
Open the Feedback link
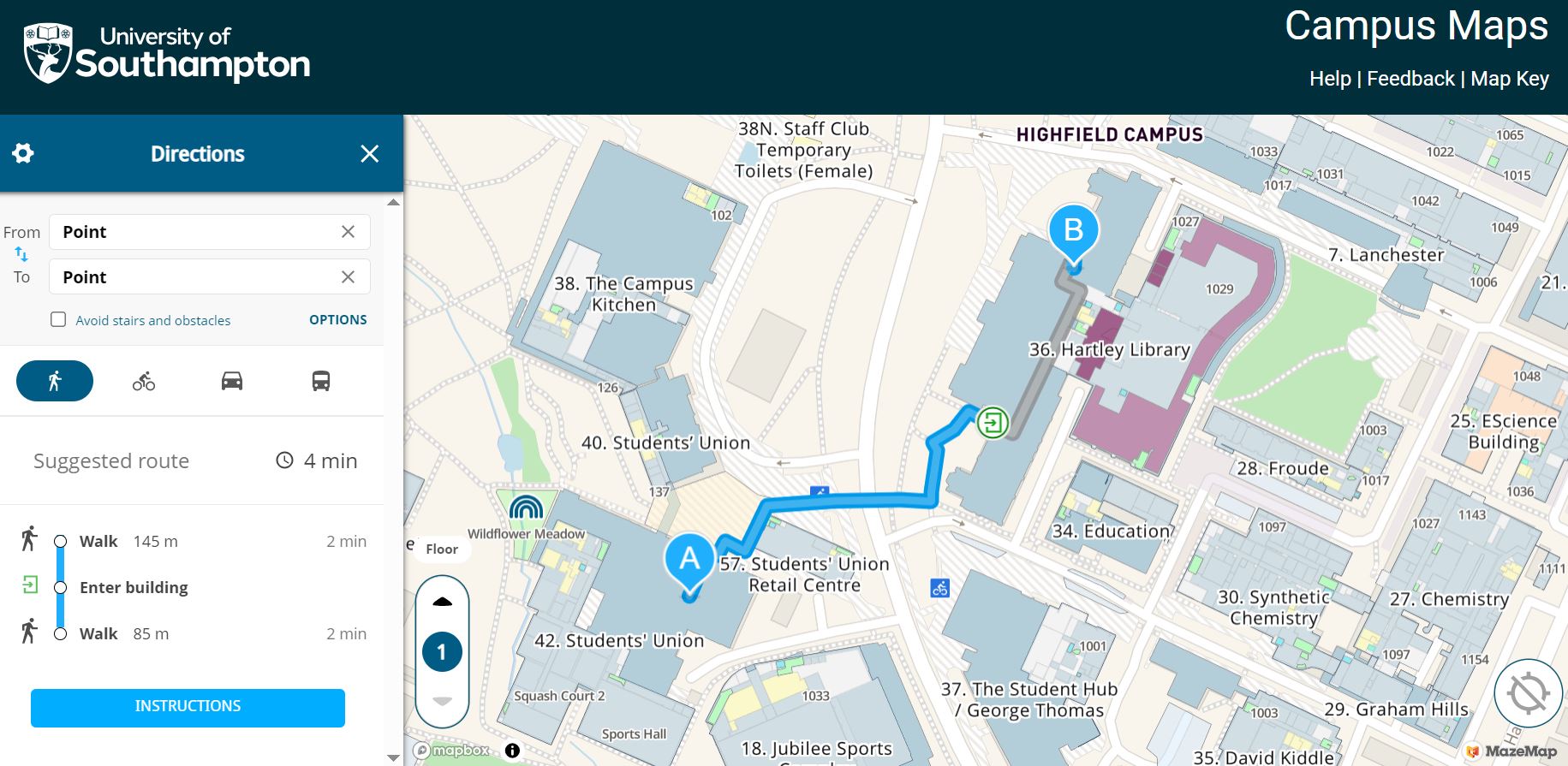point(1410,80)
